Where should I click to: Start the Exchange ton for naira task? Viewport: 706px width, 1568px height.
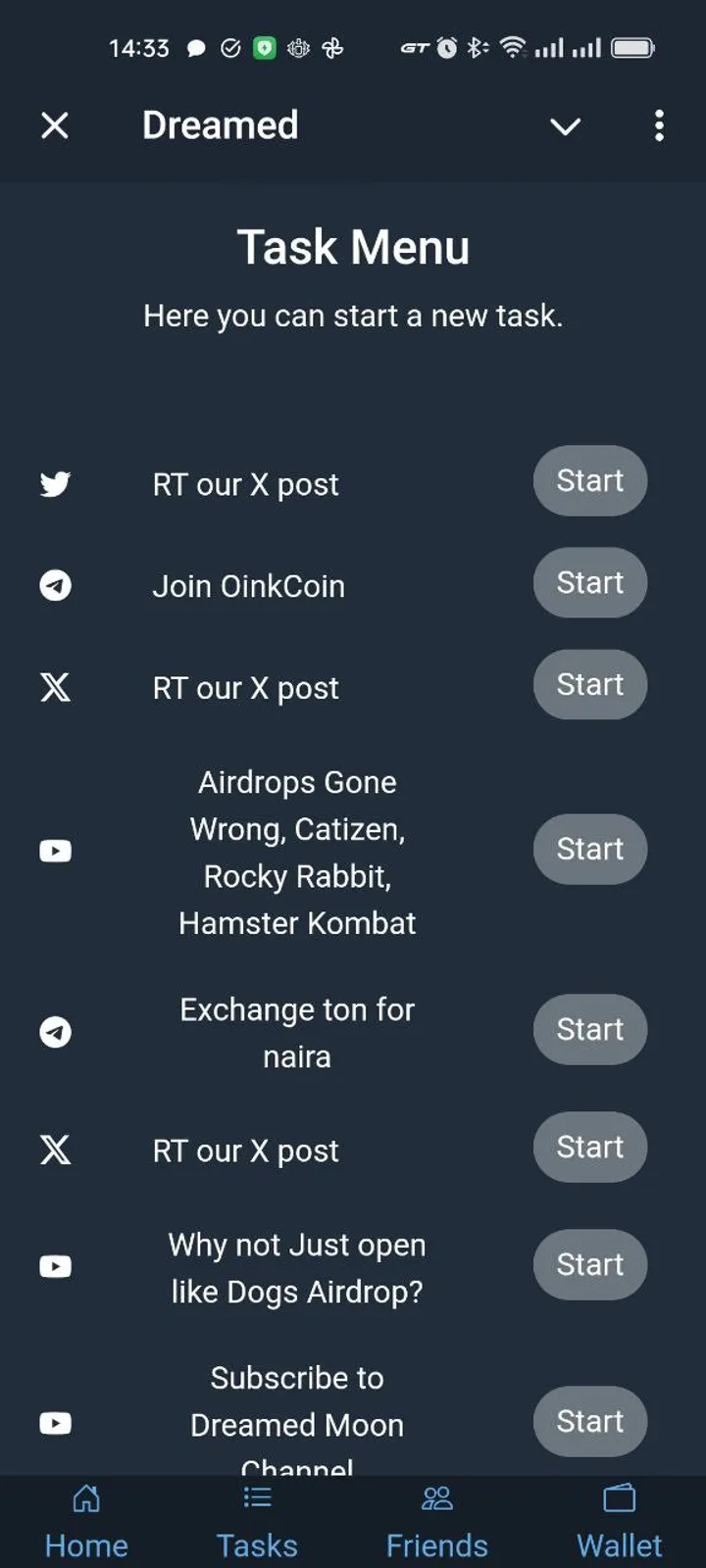[589, 1030]
